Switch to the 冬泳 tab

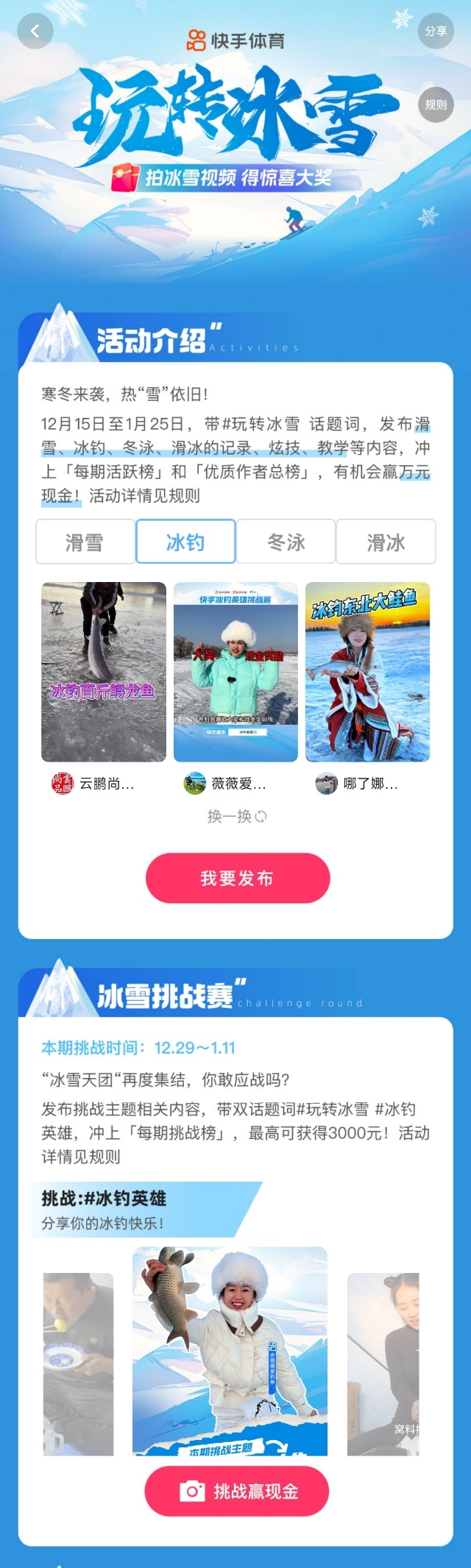click(x=286, y=542)
